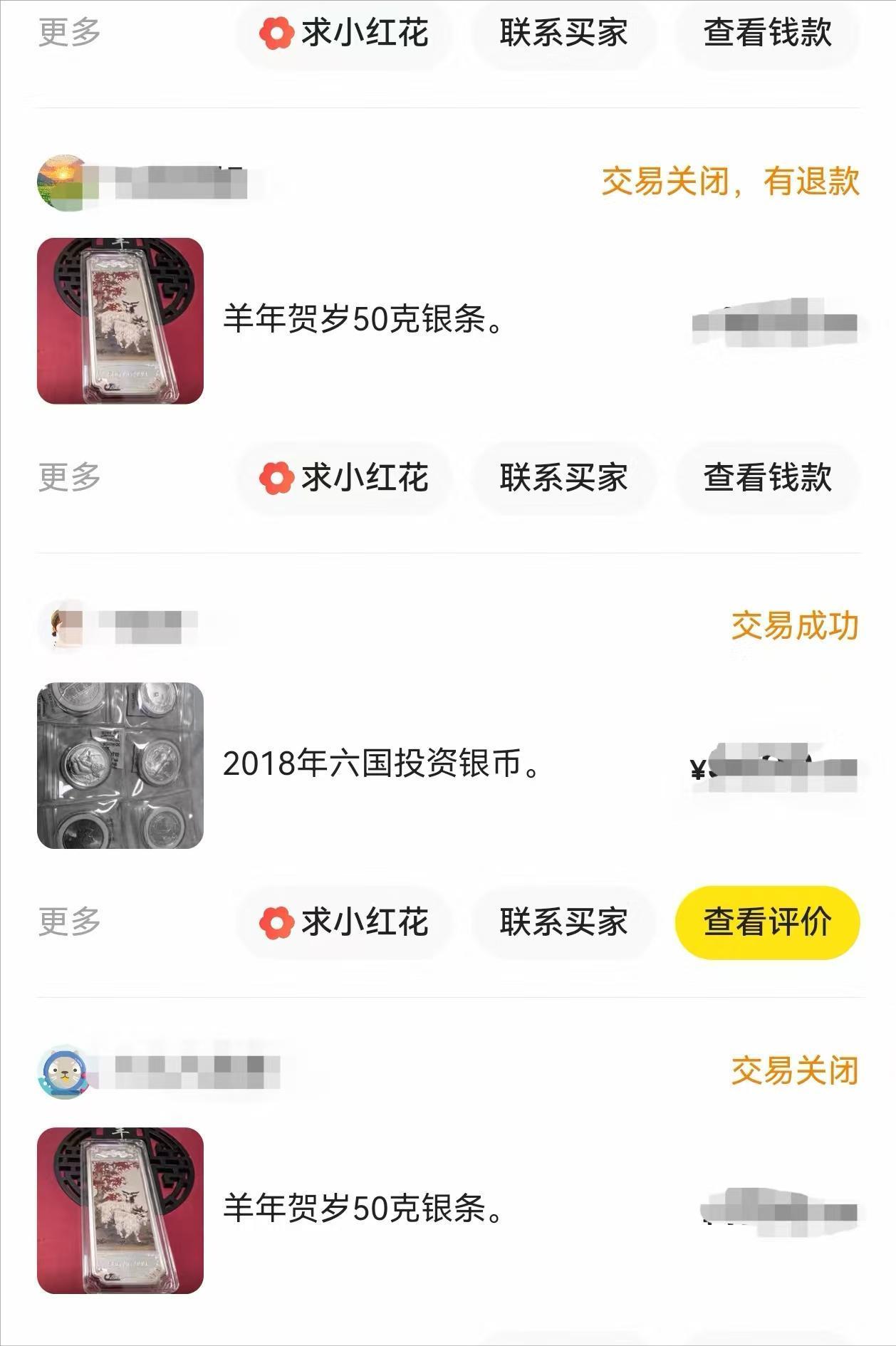Click the ponytail avatar of the coin order

pyautogui.click(x=63, y=625)
